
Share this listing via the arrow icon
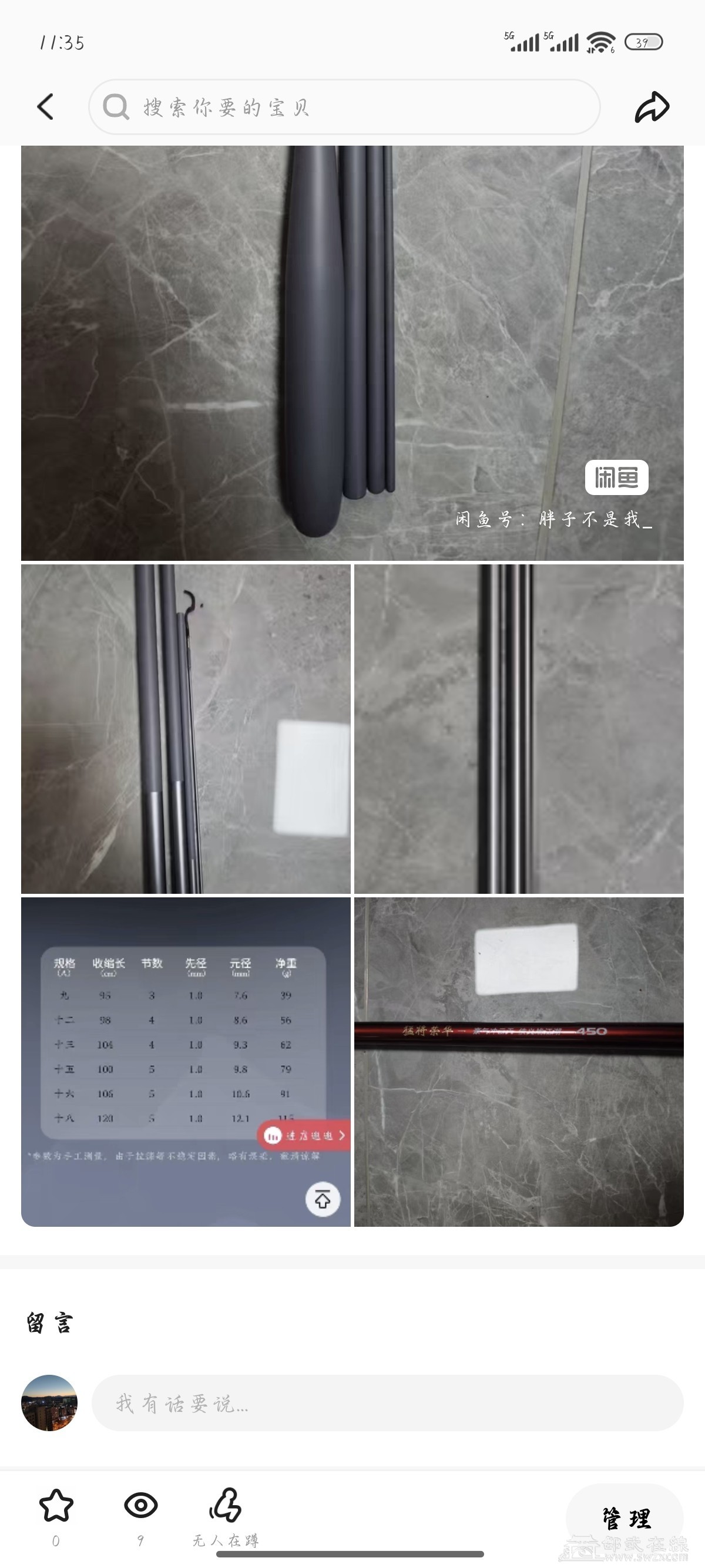click(652, 107)
